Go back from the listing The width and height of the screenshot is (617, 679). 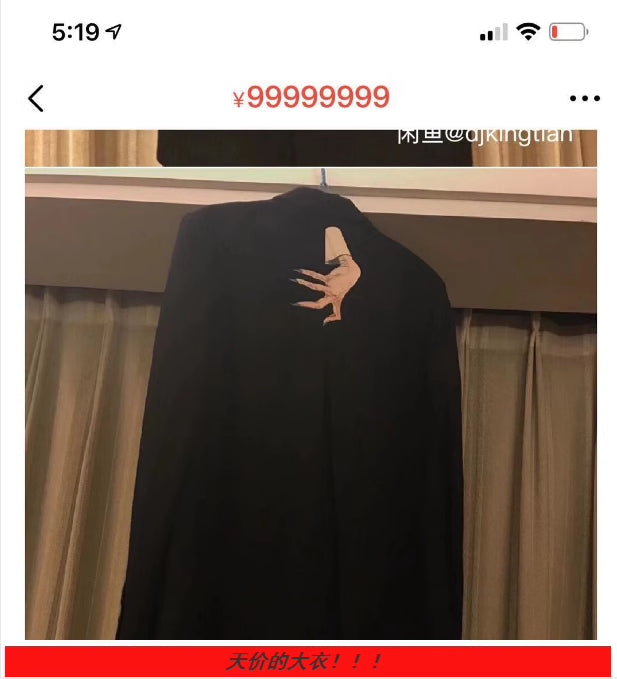(36, 98)
